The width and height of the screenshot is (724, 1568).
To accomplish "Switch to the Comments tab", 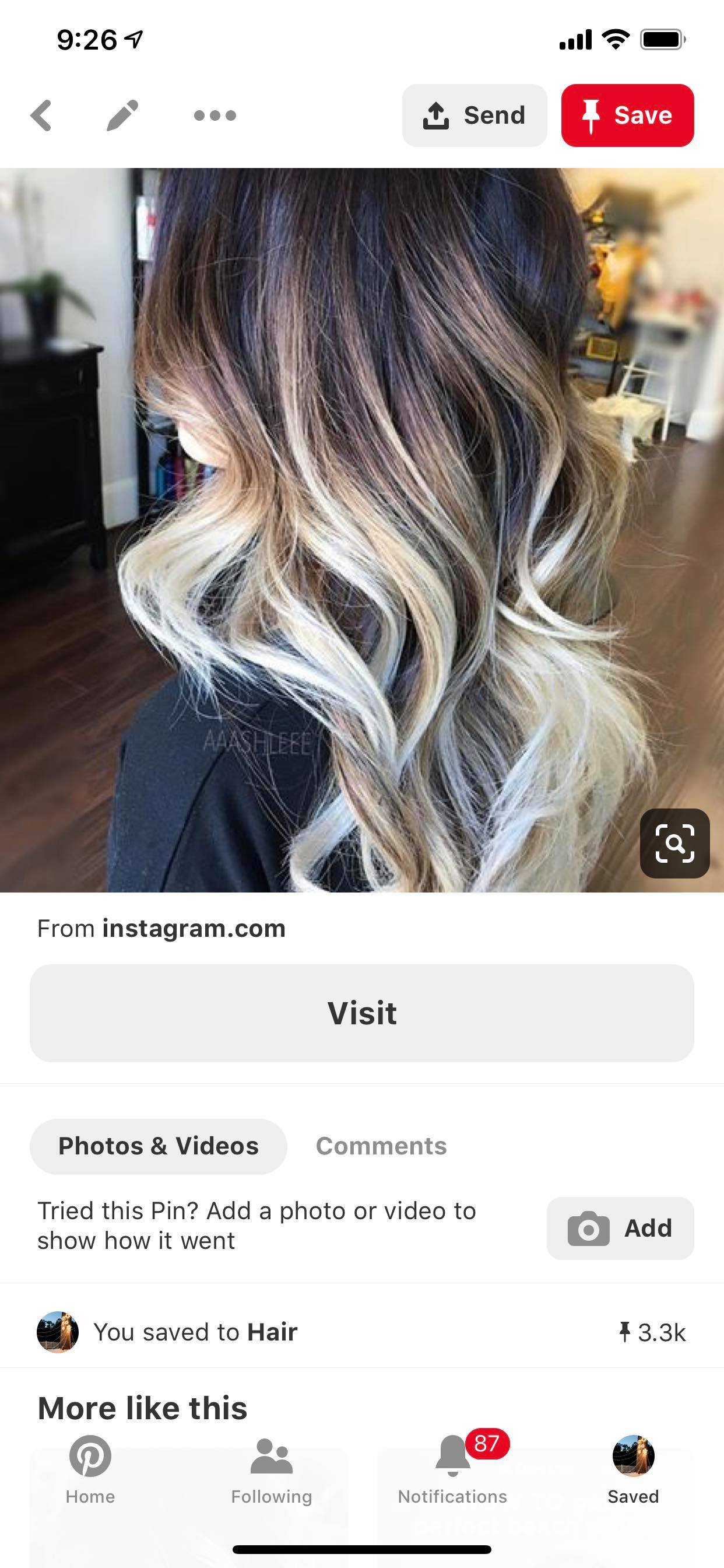I will pyautogui.click(x=381, y=1146).
